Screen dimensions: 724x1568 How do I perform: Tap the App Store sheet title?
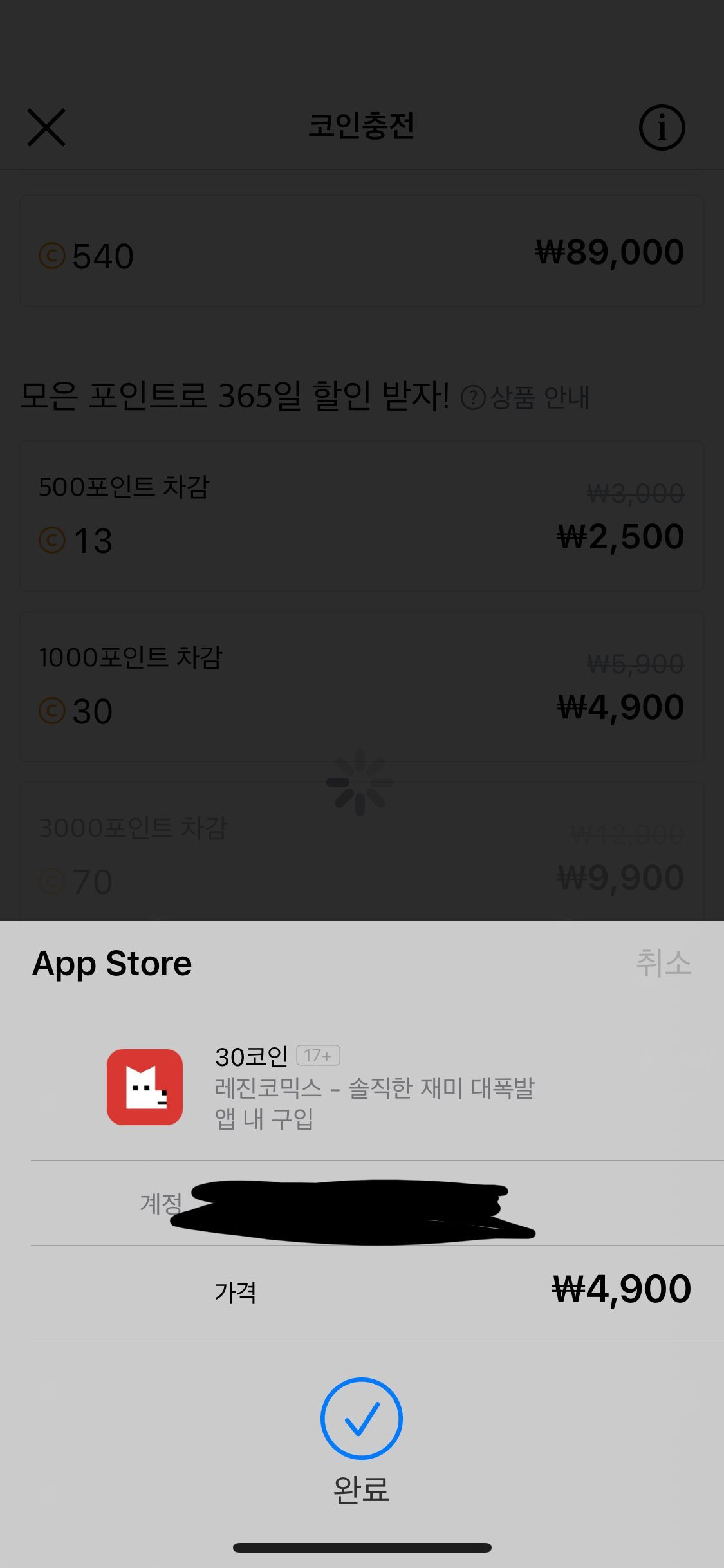pyautogui.click(x=112, y=964)
